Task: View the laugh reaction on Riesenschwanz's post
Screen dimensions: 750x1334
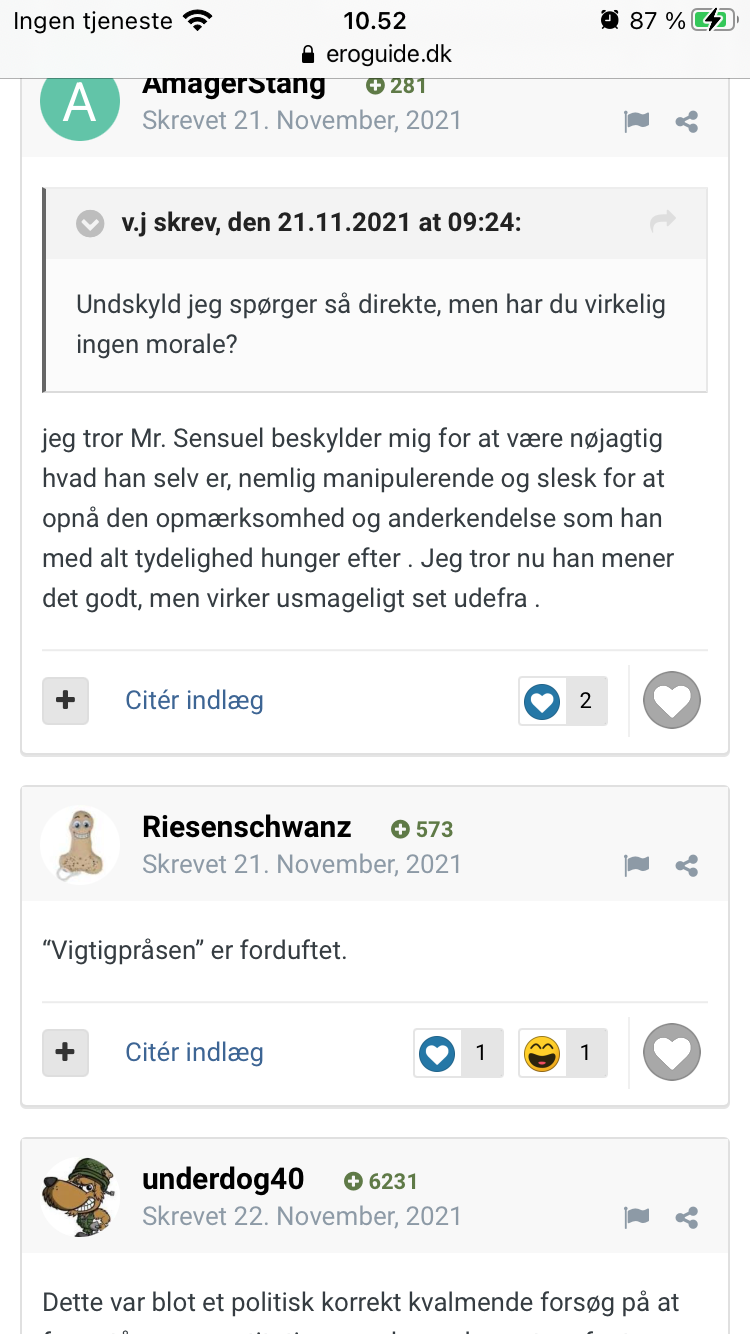Action: pyautogui.click(x=562, y=1053)
